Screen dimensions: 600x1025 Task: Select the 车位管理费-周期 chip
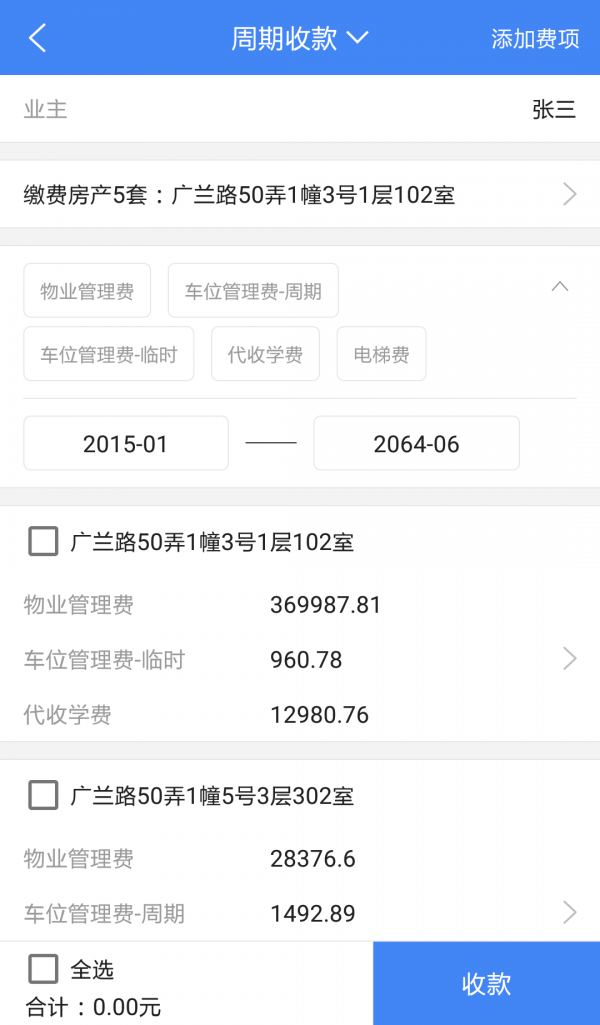[x=253, y=291]
